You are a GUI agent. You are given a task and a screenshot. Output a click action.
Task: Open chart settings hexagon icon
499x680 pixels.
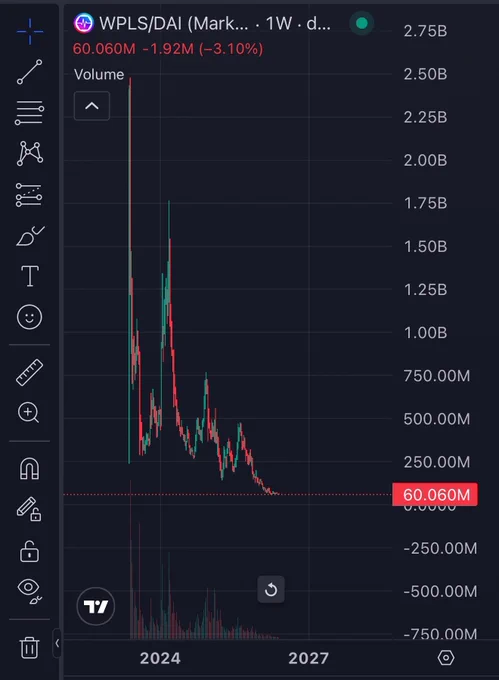446,658
